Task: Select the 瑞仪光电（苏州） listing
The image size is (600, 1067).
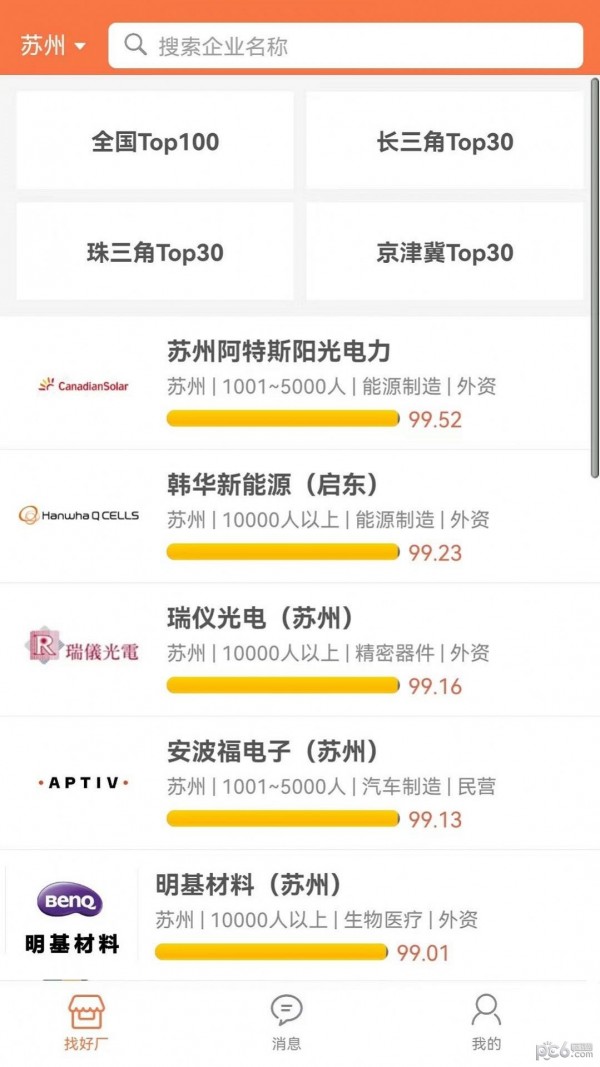Action: coord(300,650)
